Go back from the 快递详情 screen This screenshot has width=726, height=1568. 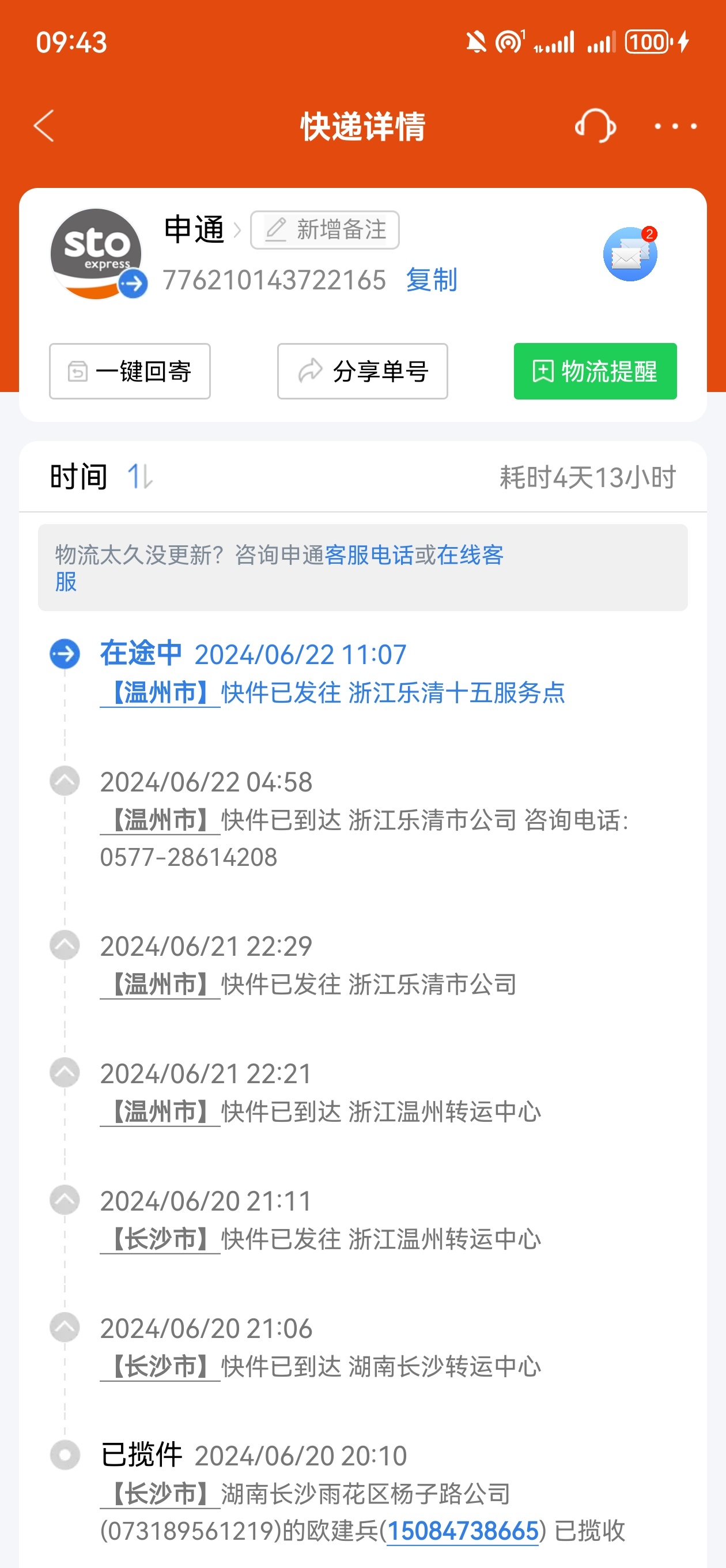(x=44, y=126)
